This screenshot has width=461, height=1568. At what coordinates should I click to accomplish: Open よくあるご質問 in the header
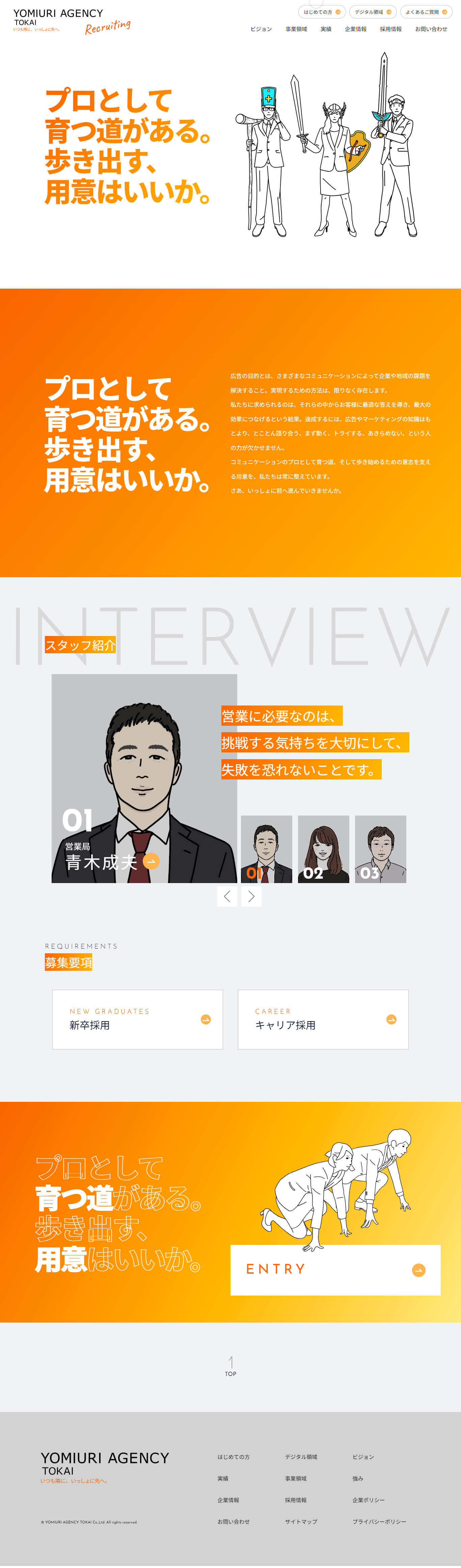click(x=426, y=12)
